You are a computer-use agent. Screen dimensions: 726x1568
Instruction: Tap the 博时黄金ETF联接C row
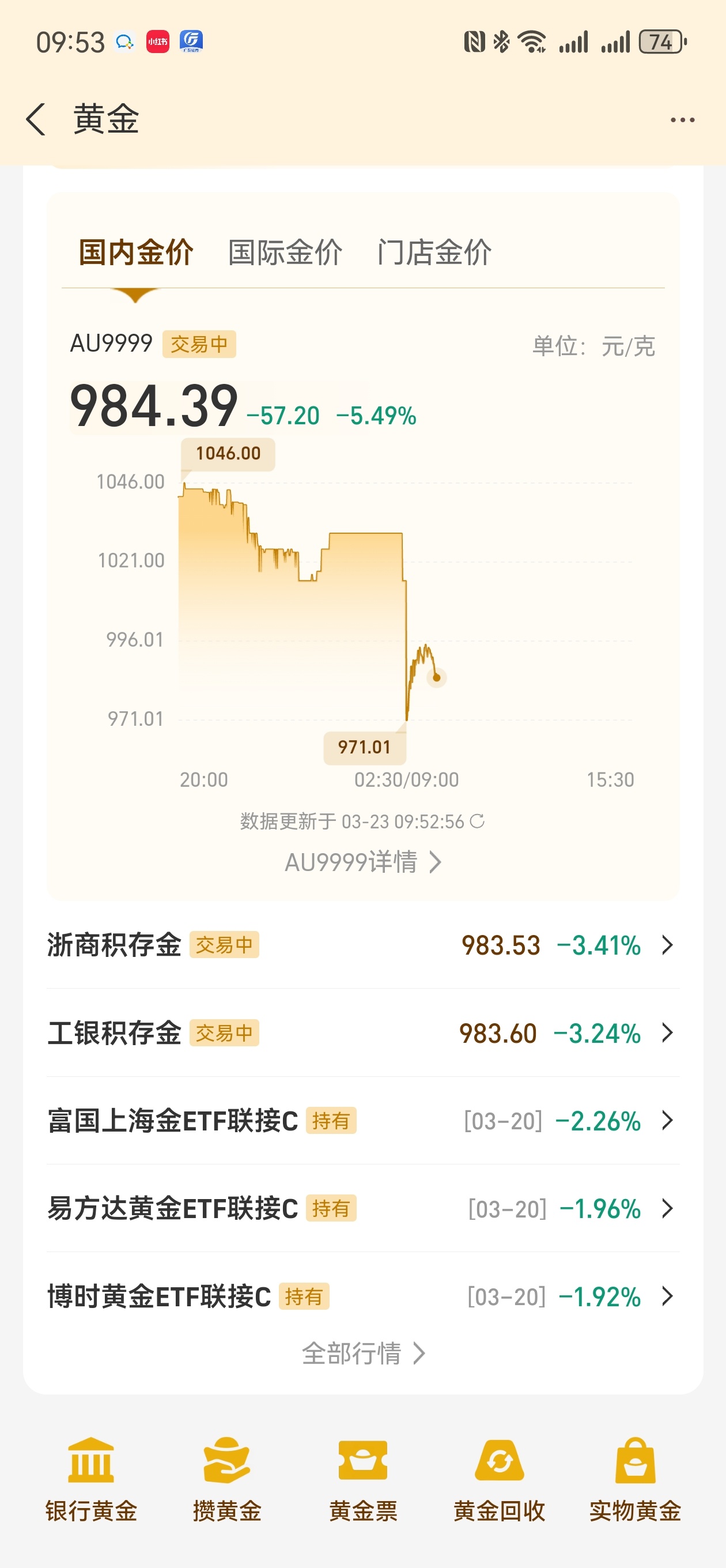[x=362, y=1296]
